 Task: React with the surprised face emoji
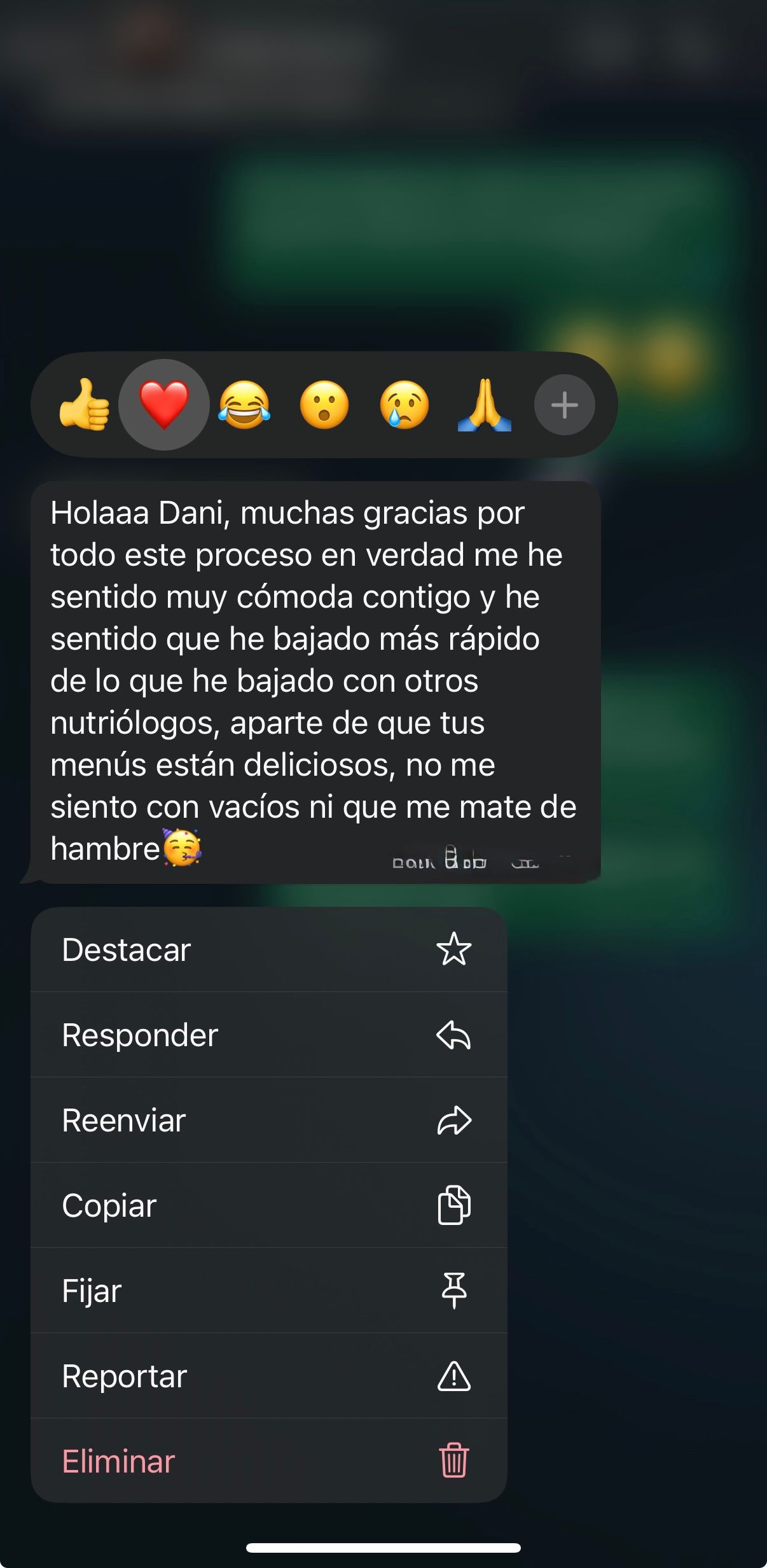[x=324, y=405]
